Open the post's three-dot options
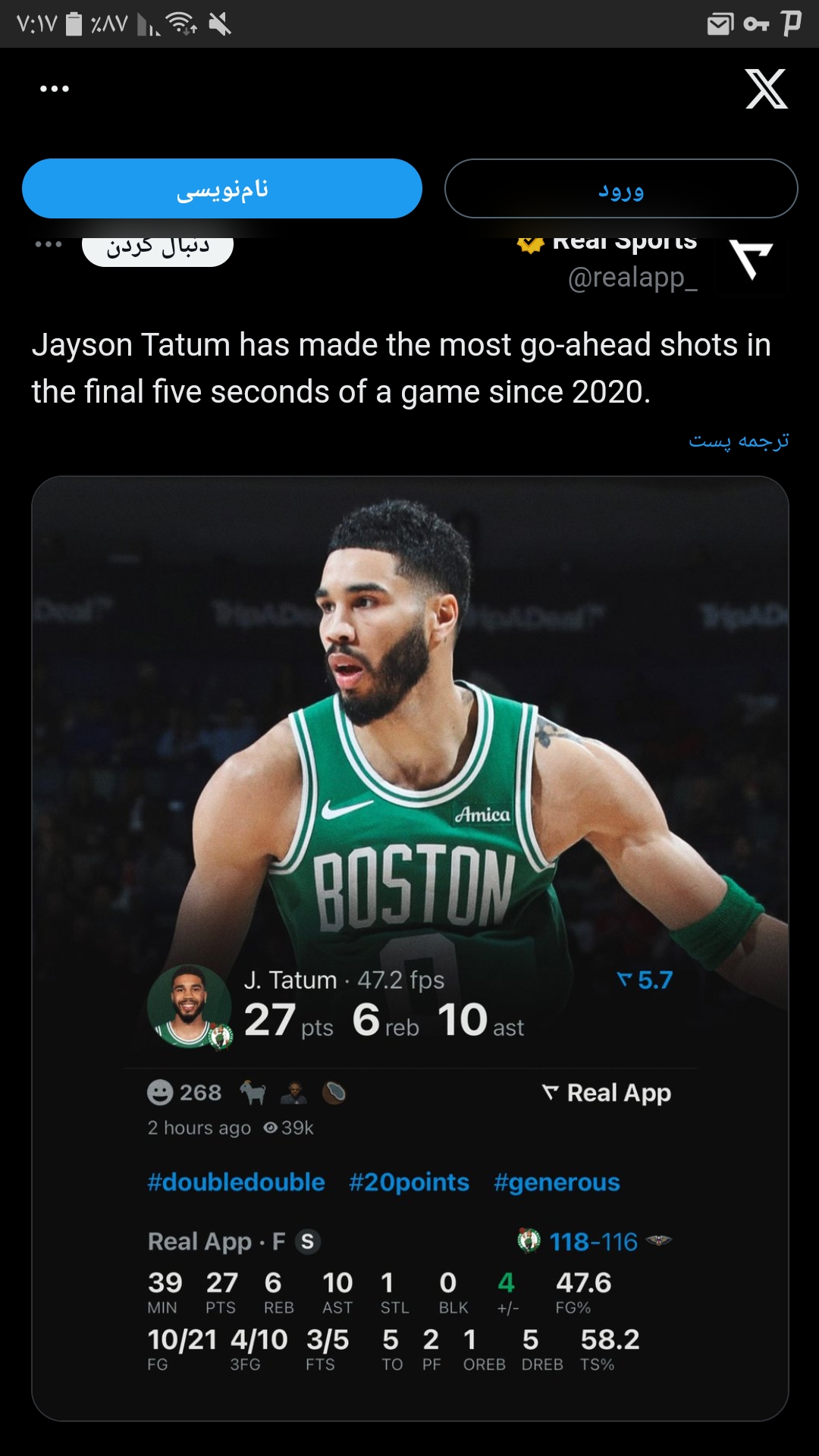 [x=49, y=244]
